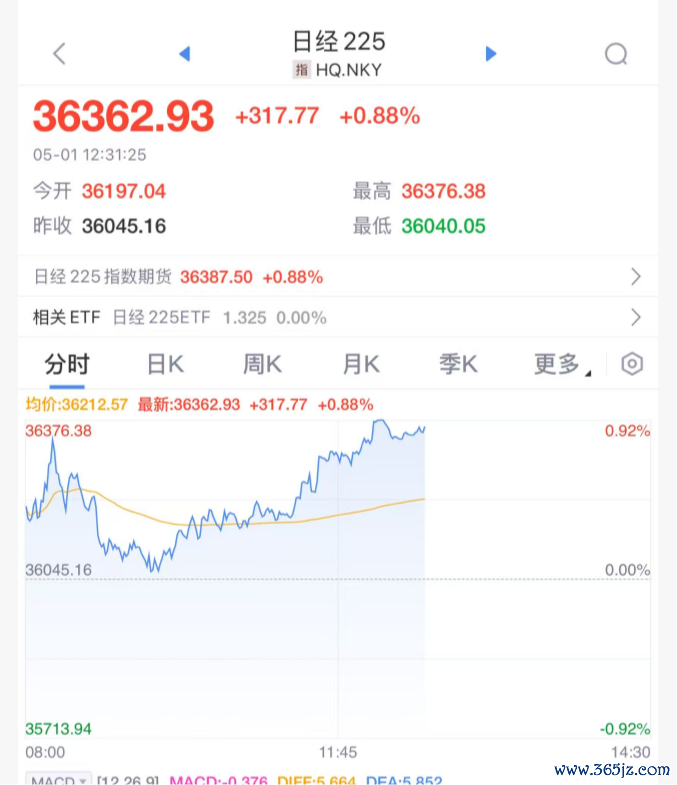Expand the 更多 chart period dropdown
The height and width of the screenshot is (785, 677).
coord(561,364)
